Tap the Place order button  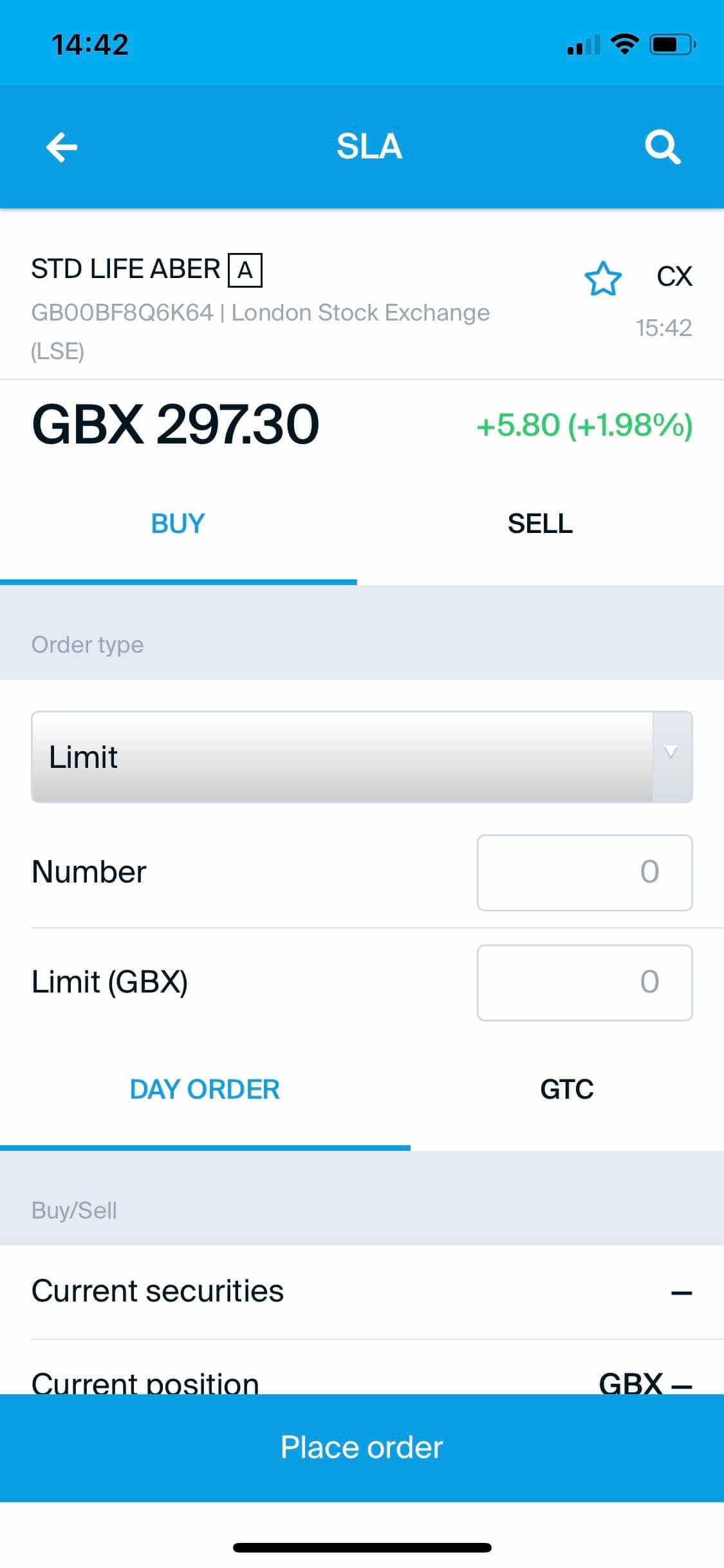[362, 1447]
